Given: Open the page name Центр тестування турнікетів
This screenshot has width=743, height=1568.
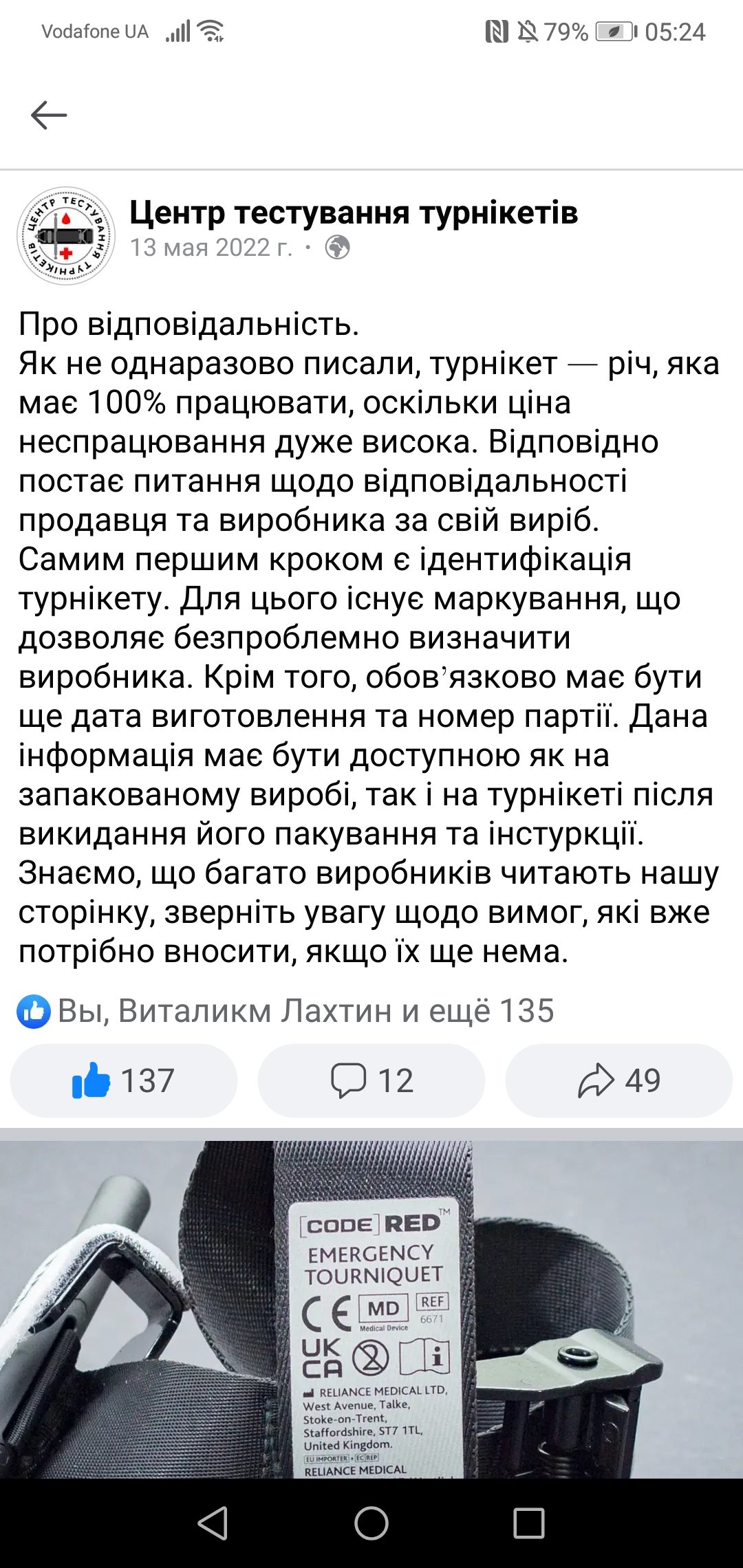Looking at the screenshot, I should tap(354, 213).
